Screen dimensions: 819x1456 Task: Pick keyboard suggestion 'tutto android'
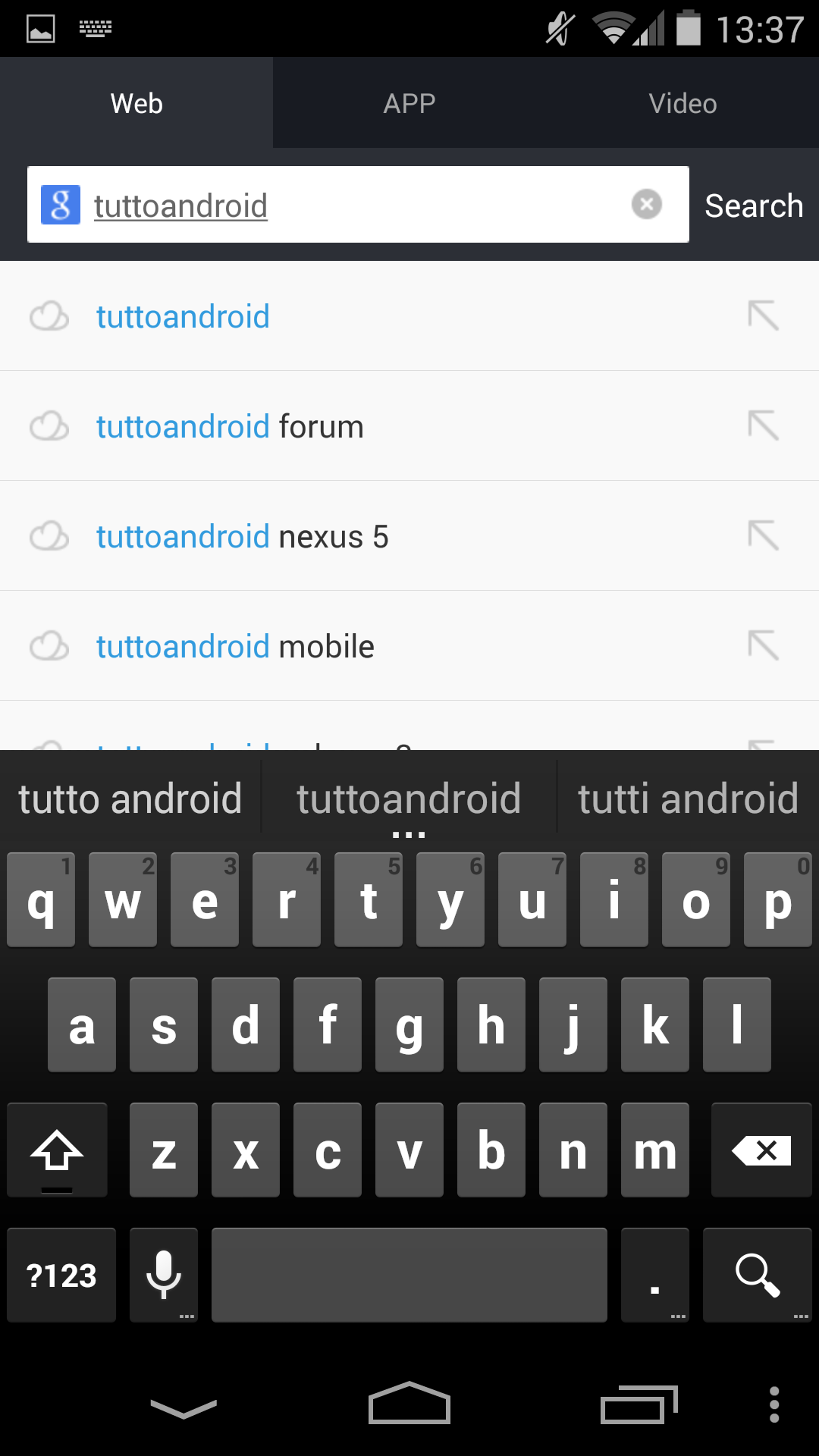(x=130, y=799)
